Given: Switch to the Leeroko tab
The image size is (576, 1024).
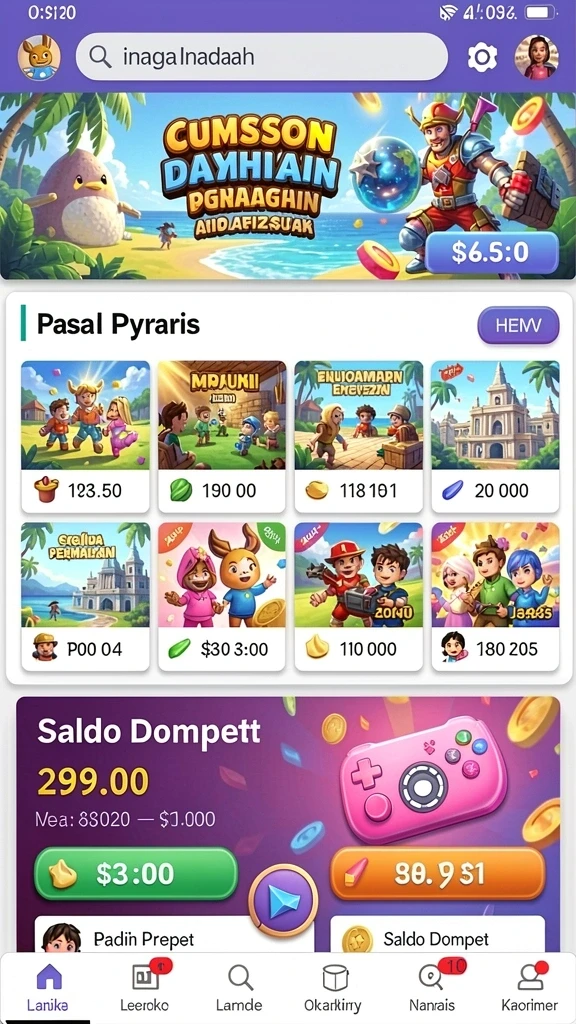Looking at the screenshot, I should (145, 987).
